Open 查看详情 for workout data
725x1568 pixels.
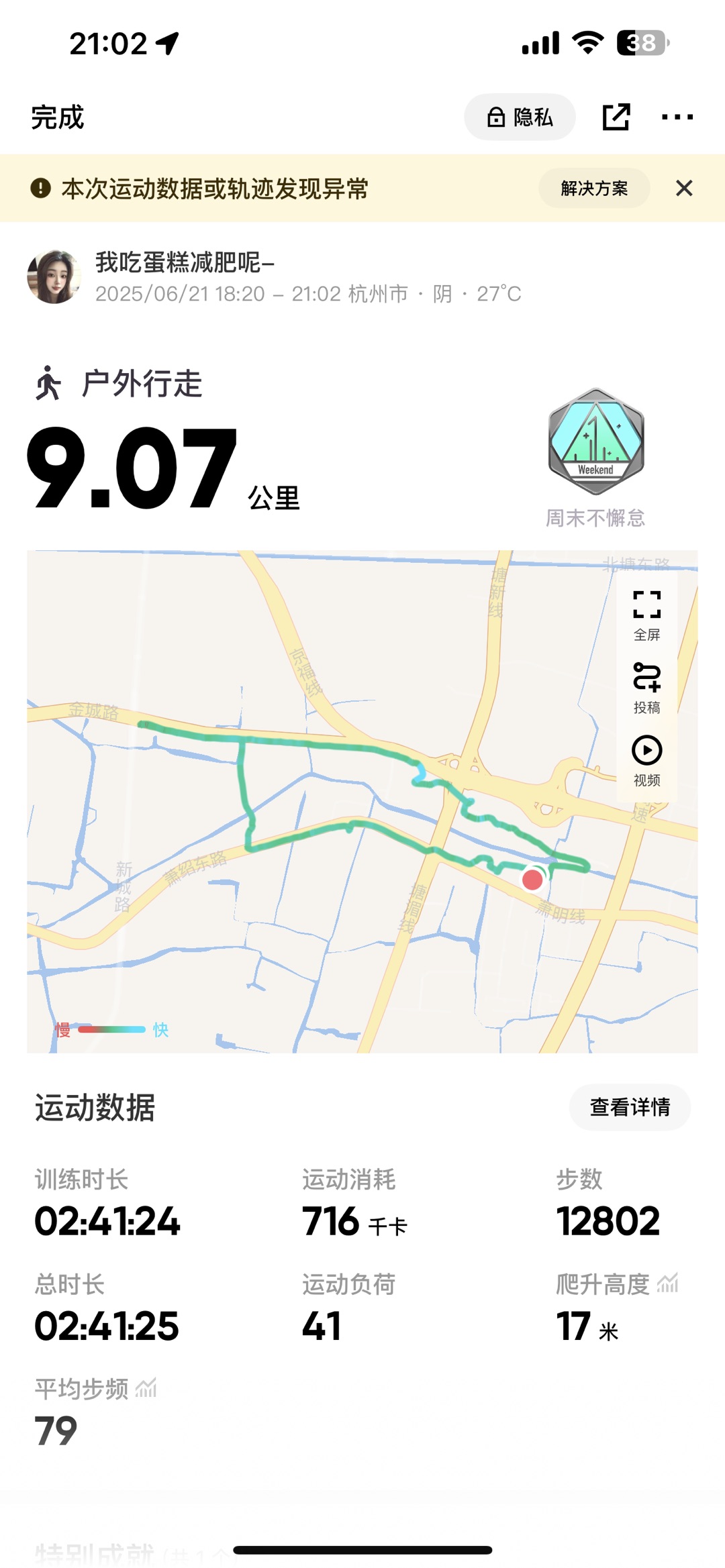click(630, 1107)
